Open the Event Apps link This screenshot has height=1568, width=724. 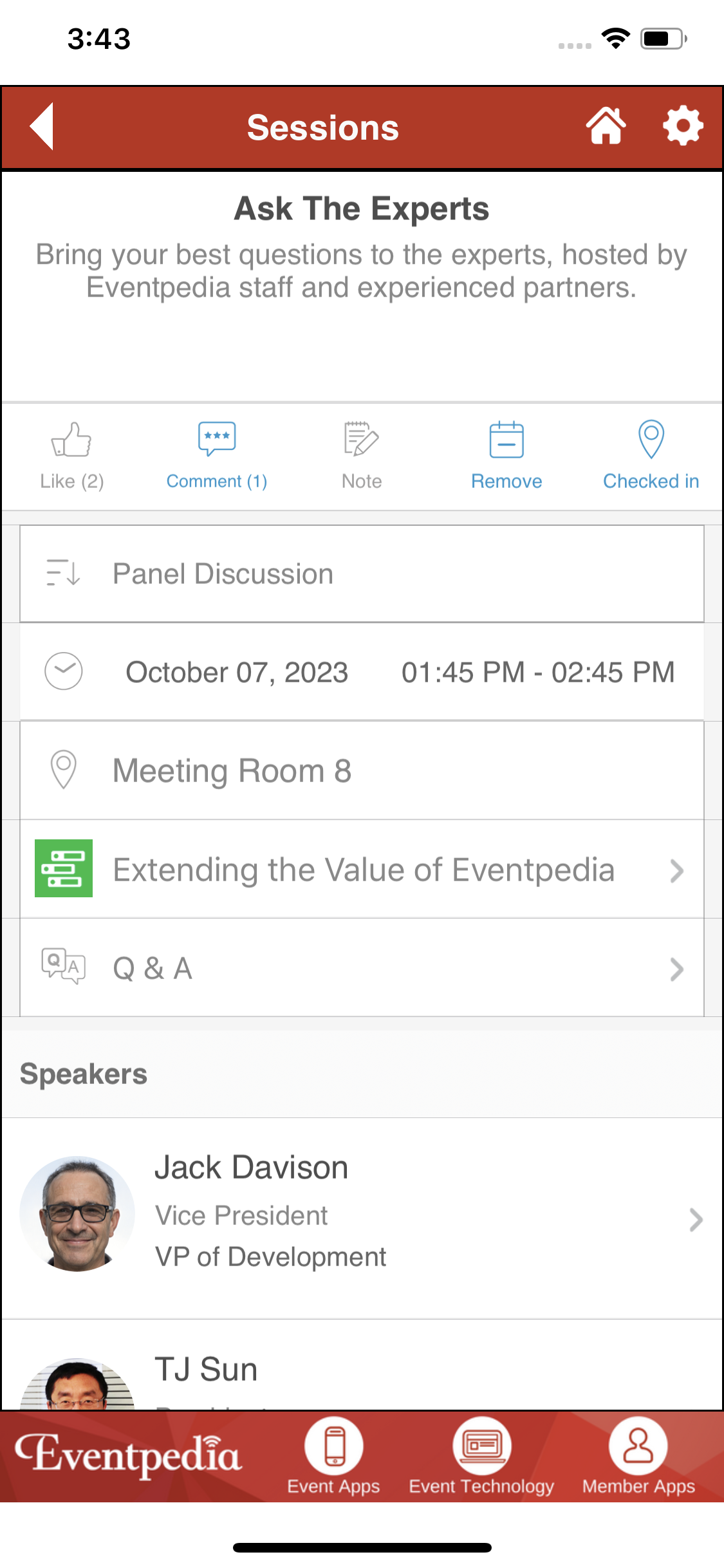(333, 1461)
